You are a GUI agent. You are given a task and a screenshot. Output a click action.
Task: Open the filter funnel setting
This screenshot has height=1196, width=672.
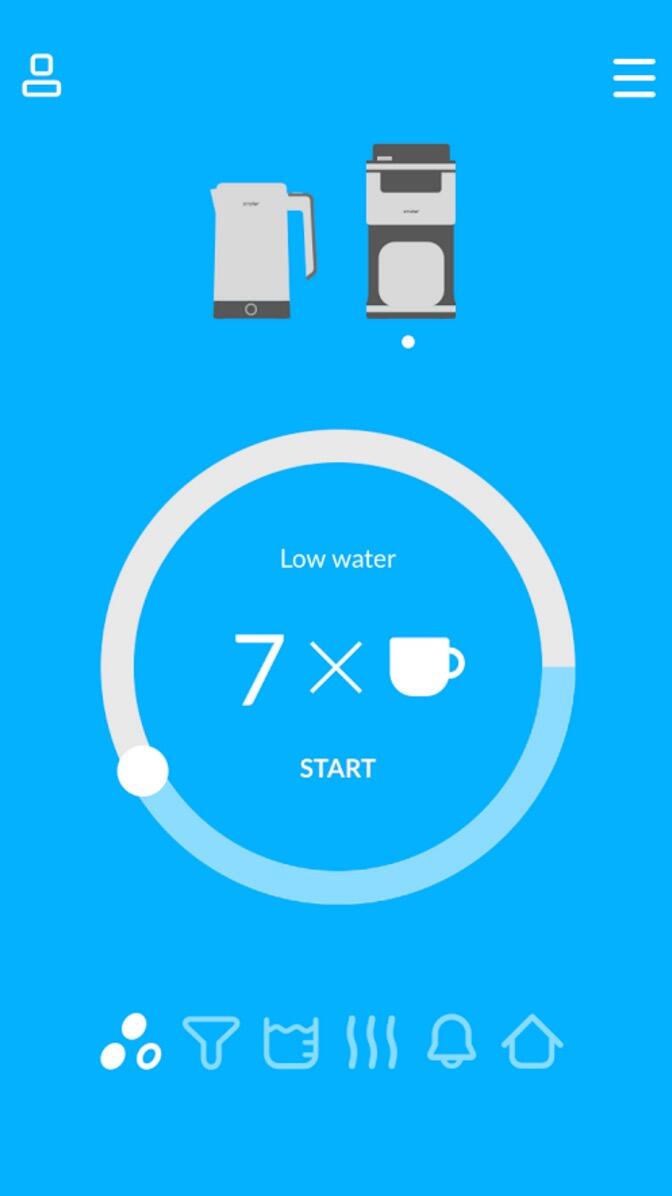tap(211, 1042)
